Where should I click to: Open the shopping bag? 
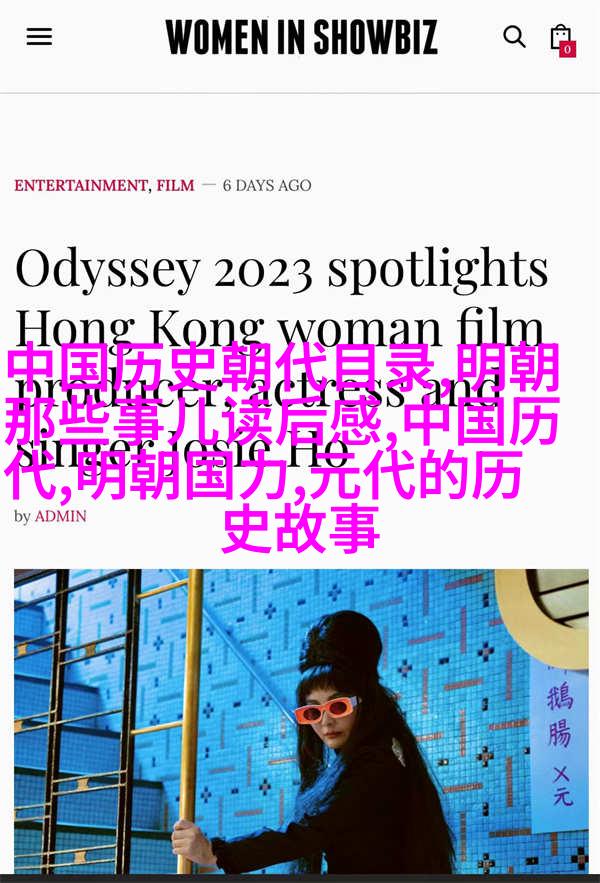(561, 38)
